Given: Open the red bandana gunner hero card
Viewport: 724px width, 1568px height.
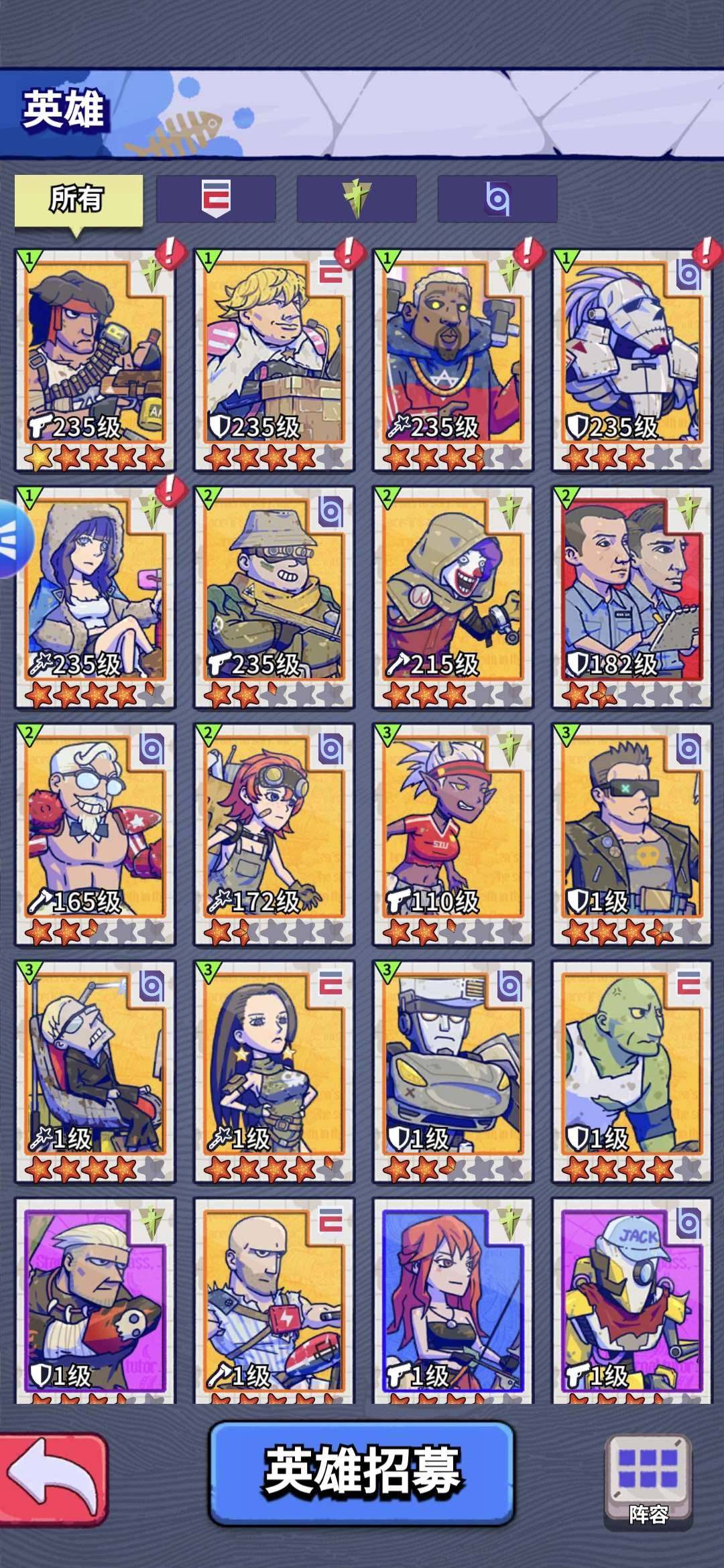Looking at the screenshot, I should point(95,360).
